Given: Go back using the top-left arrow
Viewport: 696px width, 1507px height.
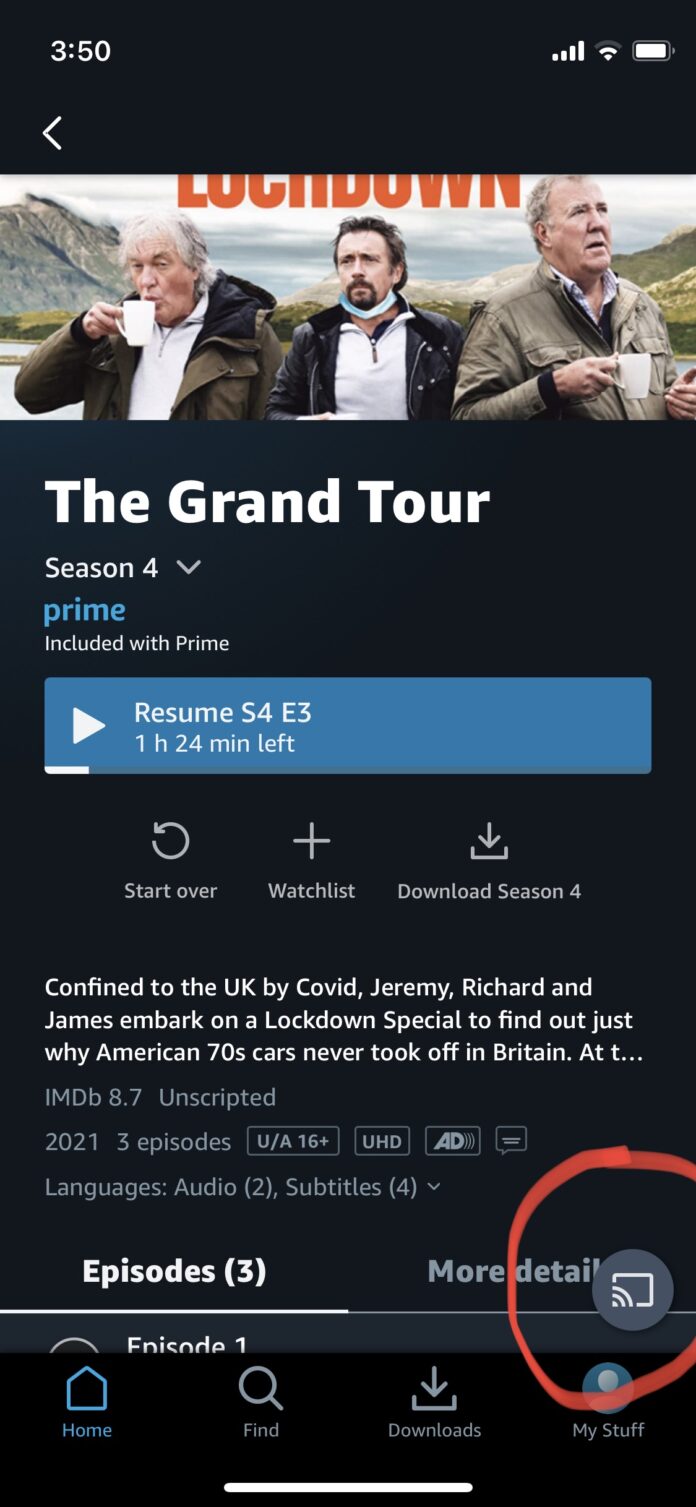Looking at the screenshot, I should [x=52, y=132].
